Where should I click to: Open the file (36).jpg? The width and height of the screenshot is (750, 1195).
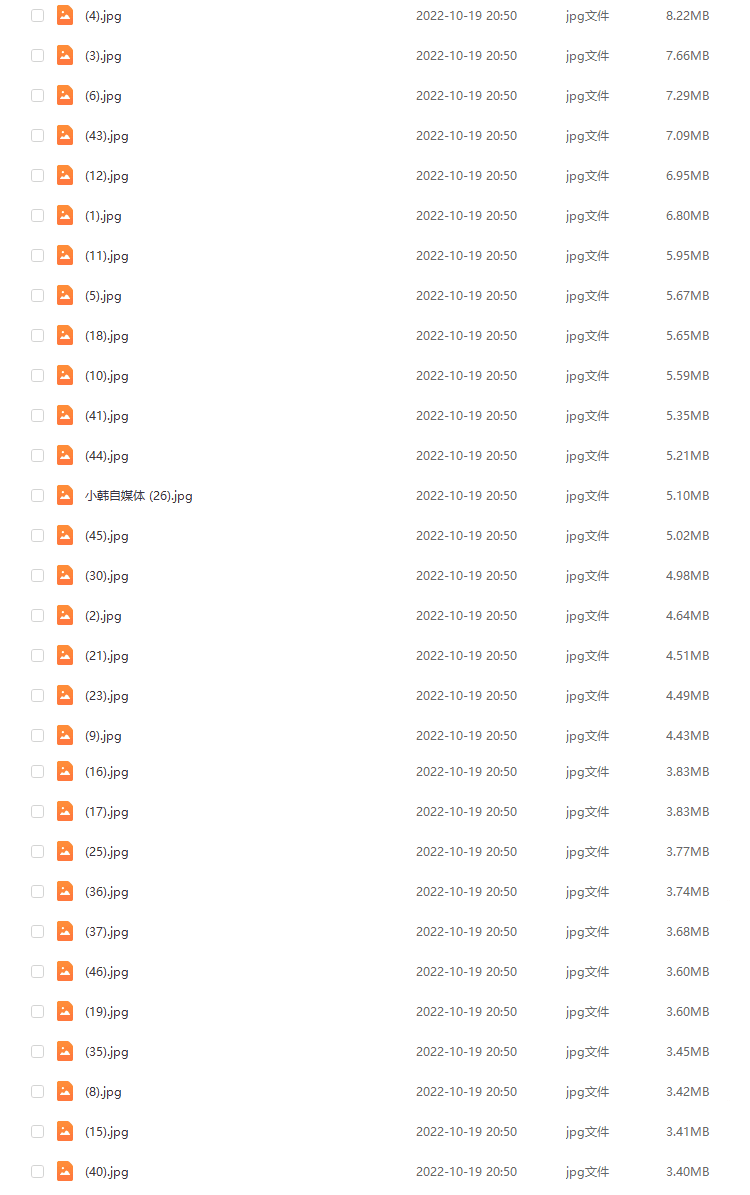tap(106, 892)
